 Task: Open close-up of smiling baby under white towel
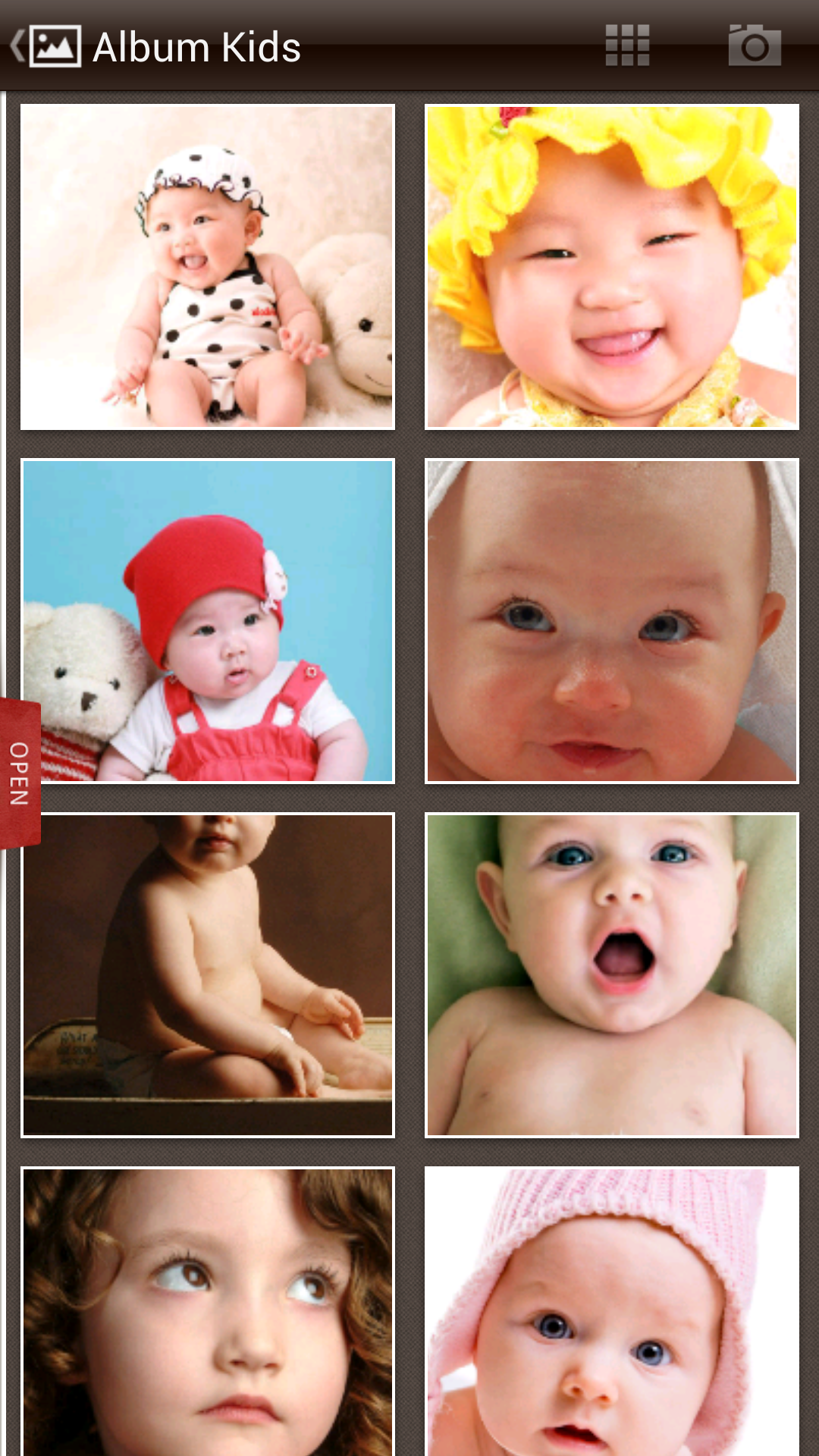[612, 620]
